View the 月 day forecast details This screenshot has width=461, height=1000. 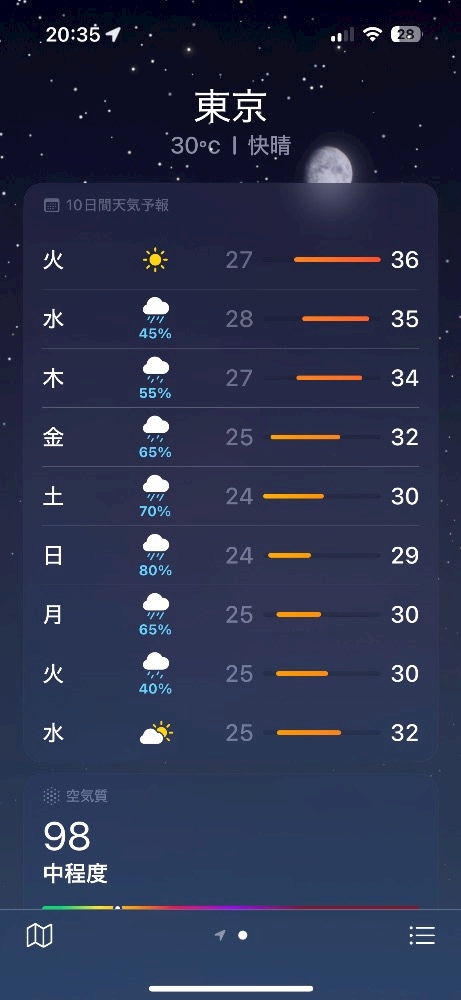230,615
